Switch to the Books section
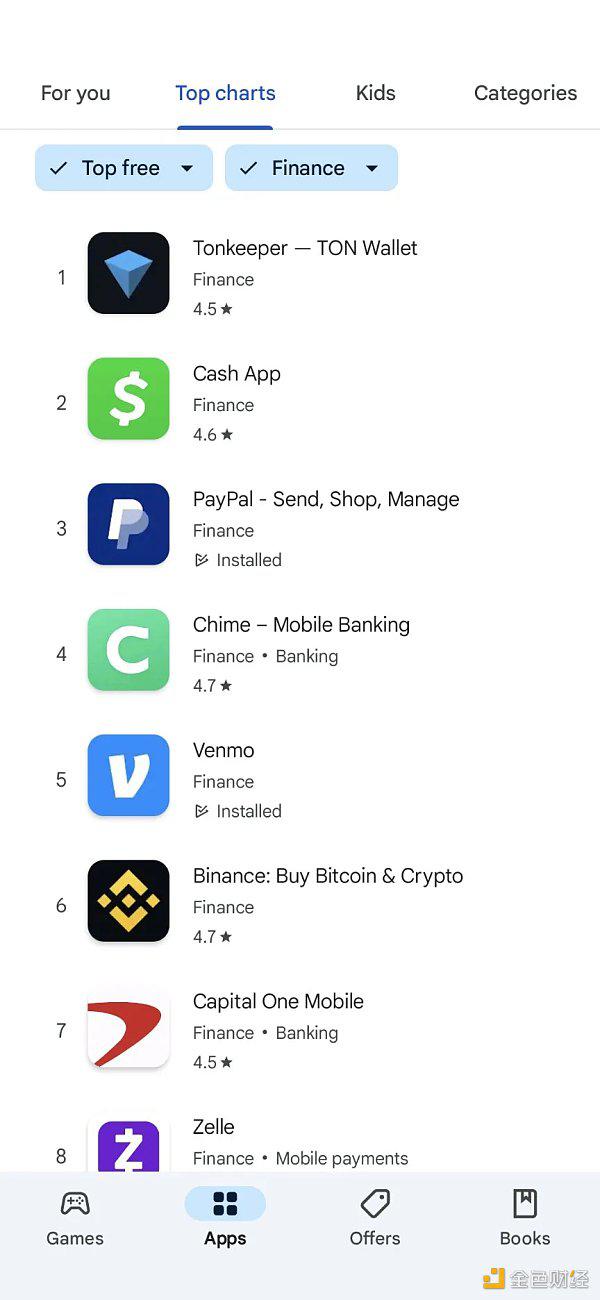This screenshot has width=600, height=1300. pyautogui.click(x=525, y=1217)
